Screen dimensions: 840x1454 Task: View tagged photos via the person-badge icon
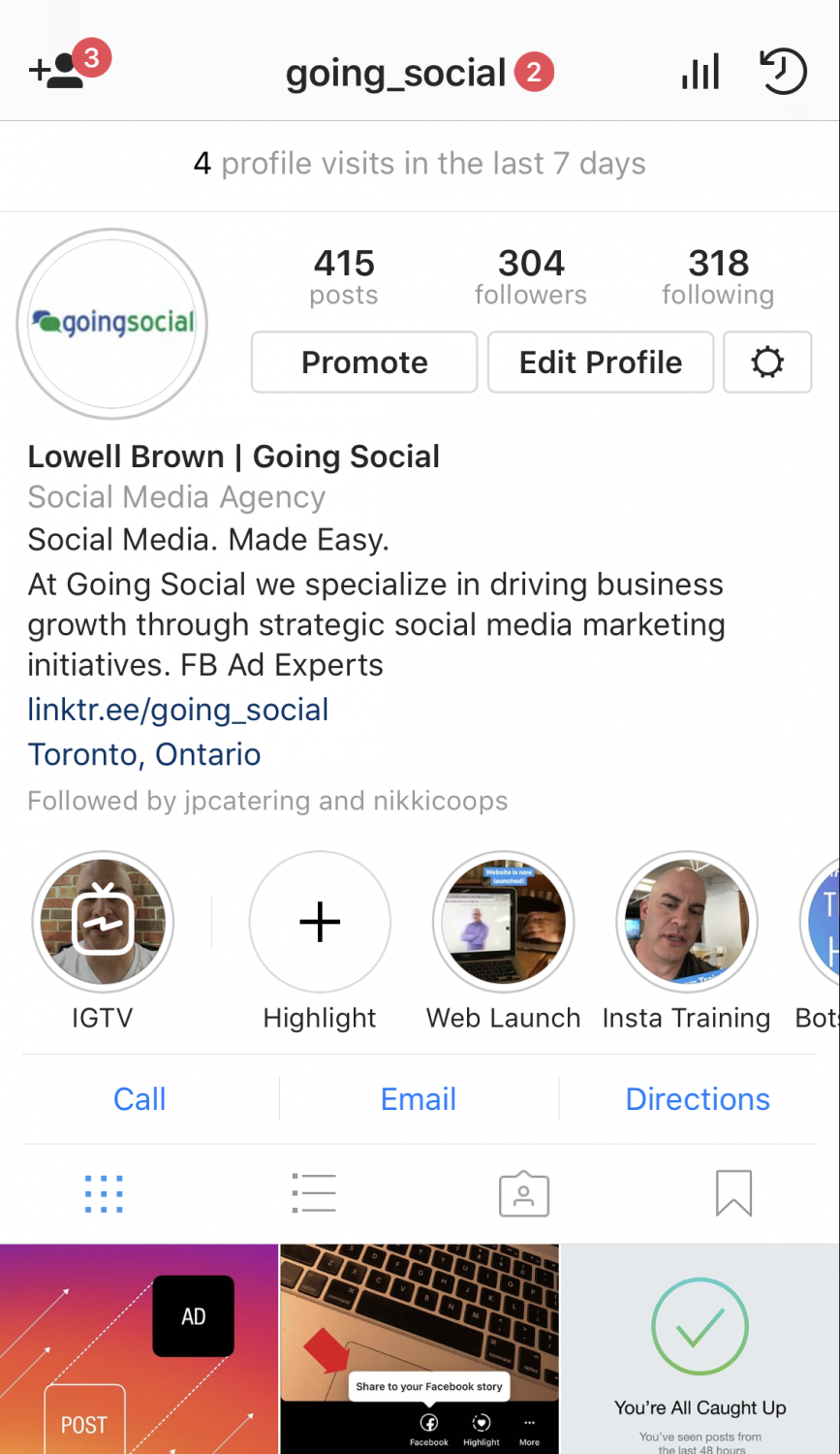(524, 1193)
